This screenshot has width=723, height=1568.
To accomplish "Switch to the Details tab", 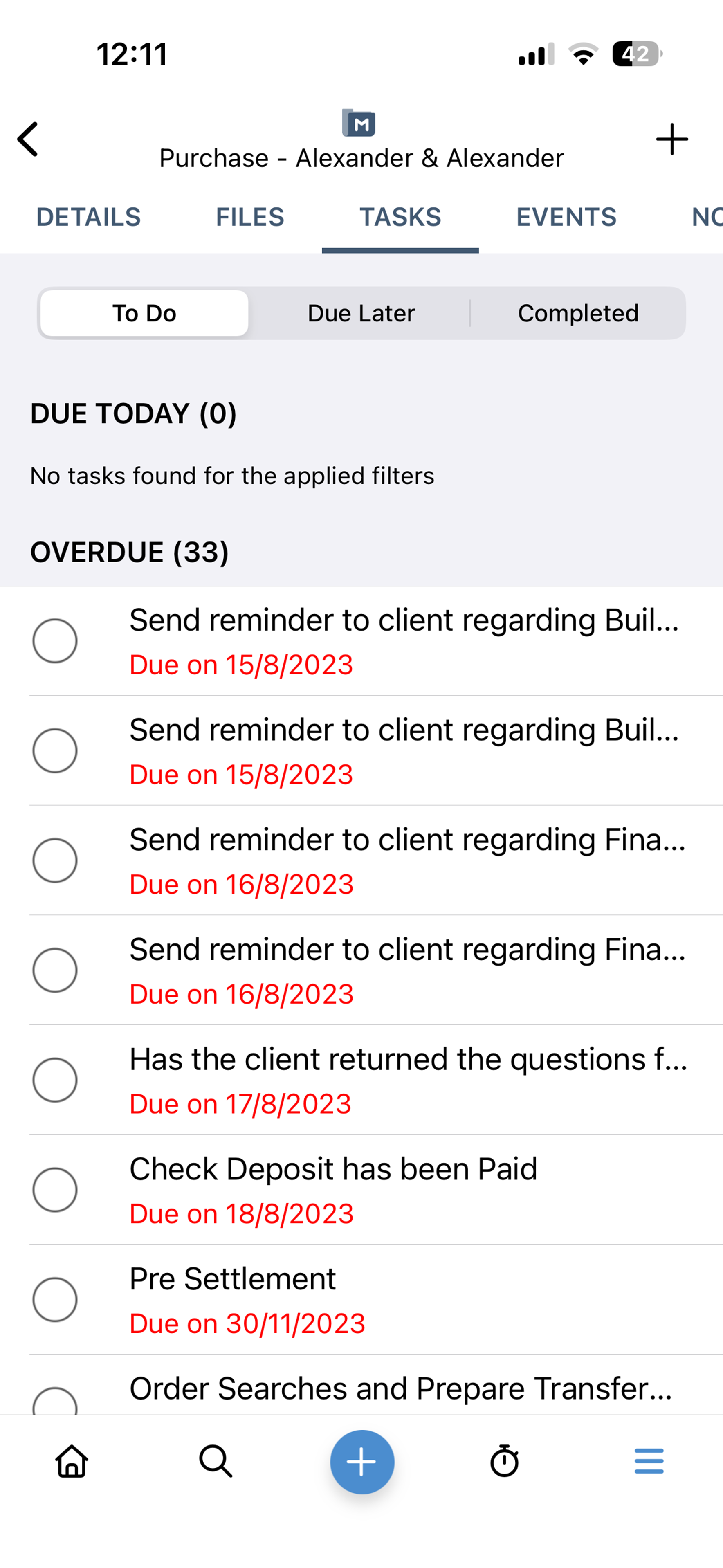I will [x=89, y=217].
